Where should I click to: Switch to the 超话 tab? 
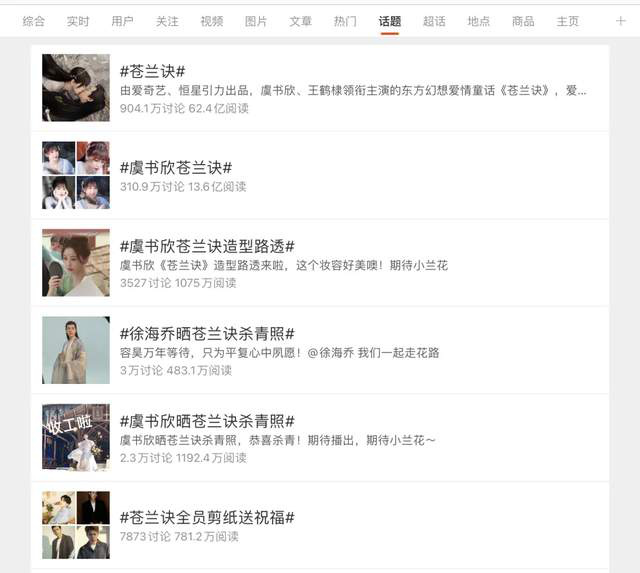[434, 21]
